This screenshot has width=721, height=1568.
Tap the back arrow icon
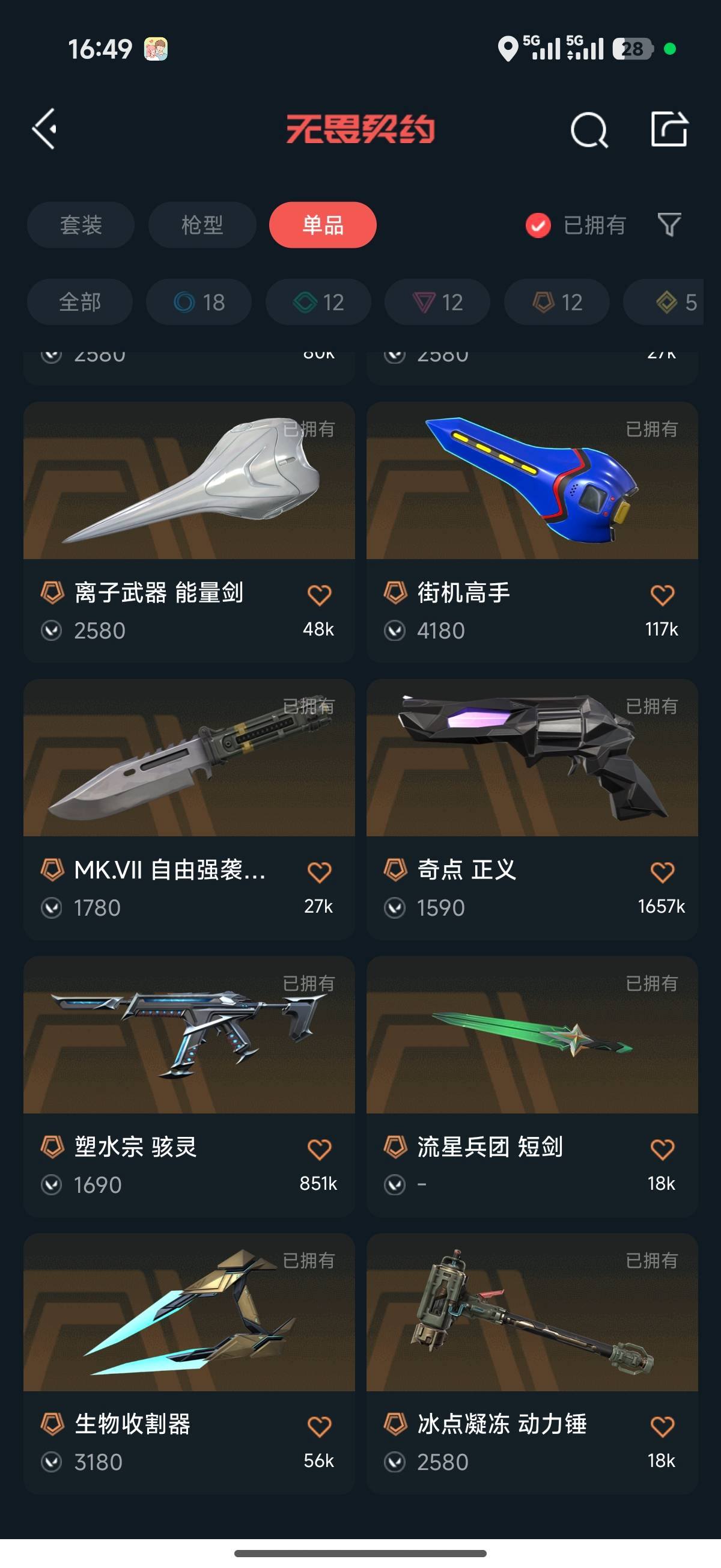(x=45, y=129)
